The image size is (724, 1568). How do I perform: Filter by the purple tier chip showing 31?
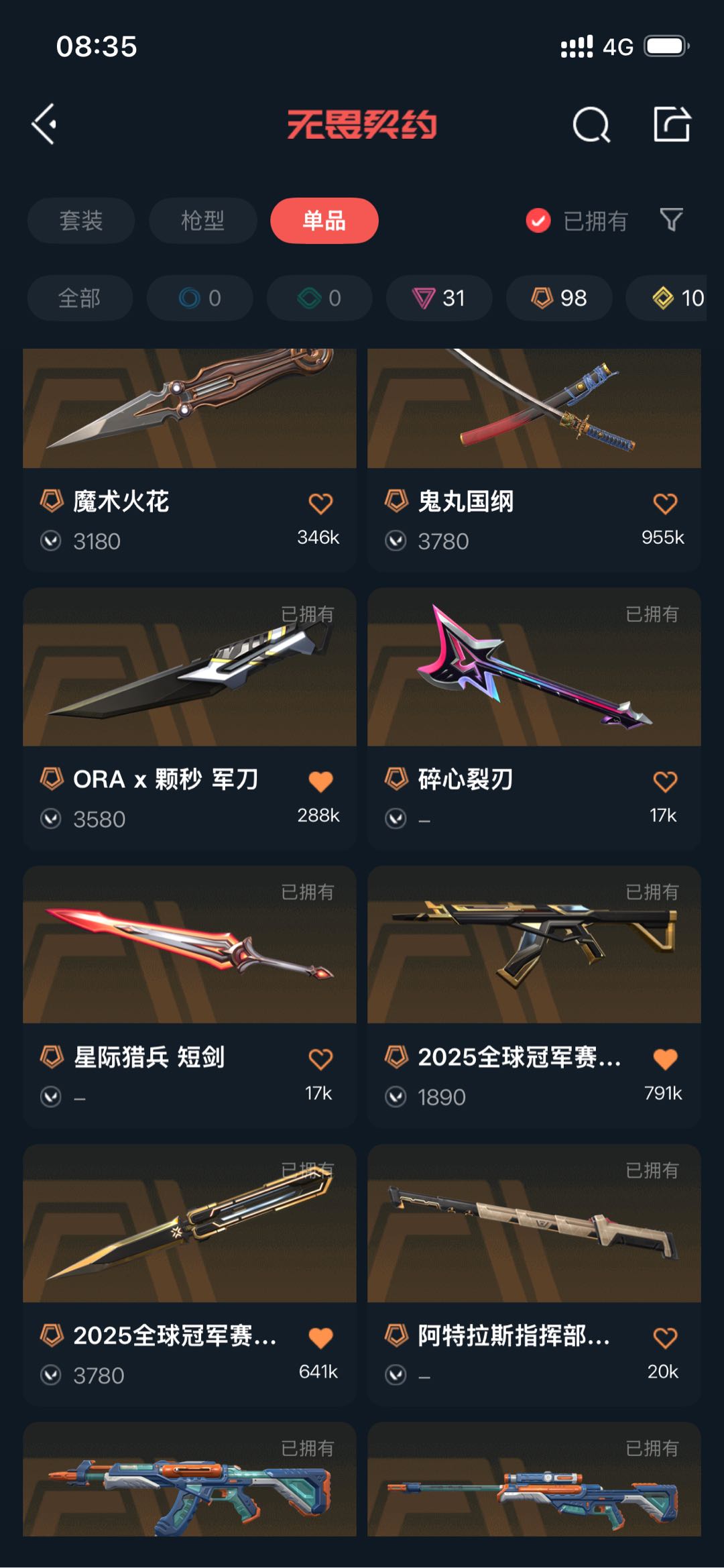(439, 298)
